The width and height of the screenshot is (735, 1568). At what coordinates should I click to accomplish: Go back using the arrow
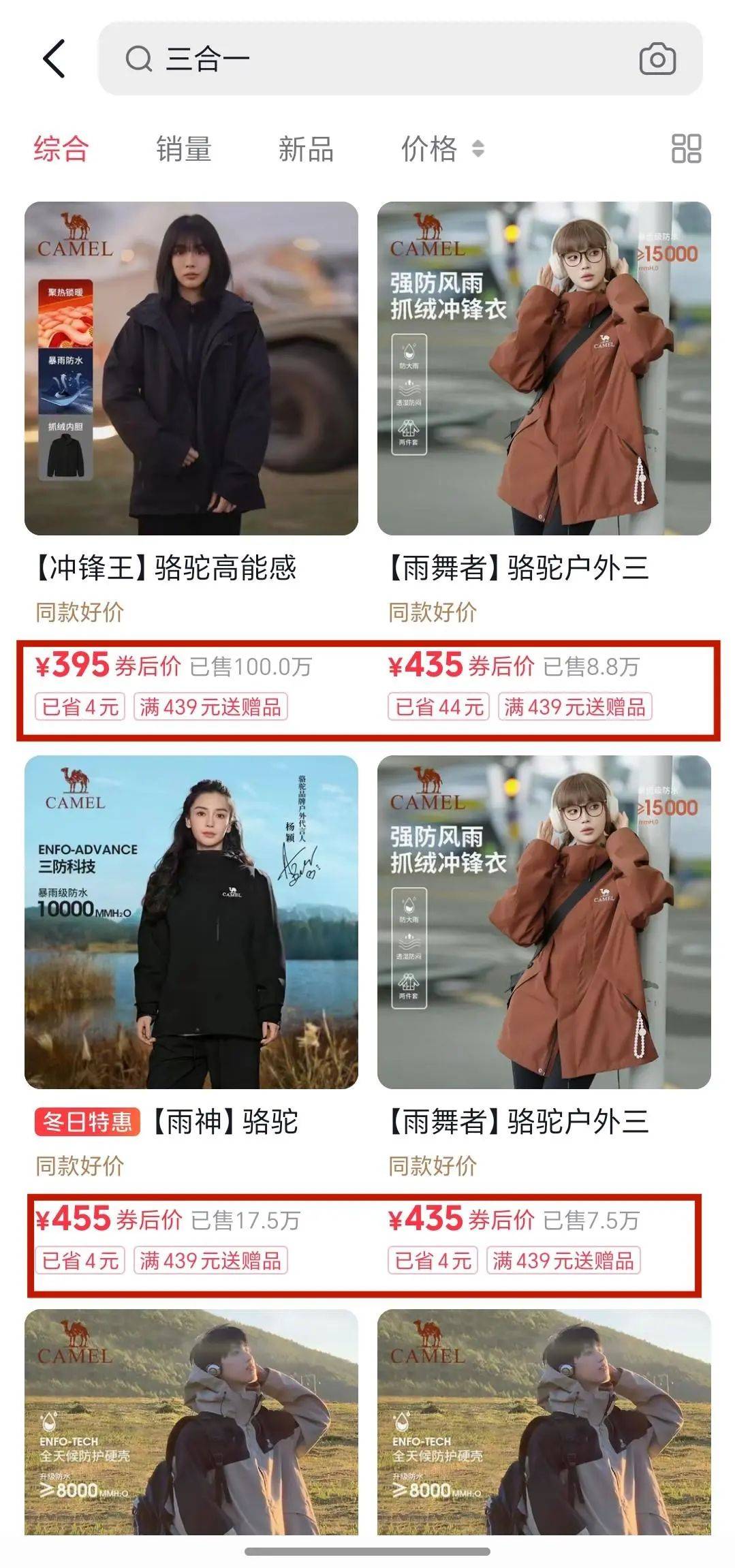point(54,59)
